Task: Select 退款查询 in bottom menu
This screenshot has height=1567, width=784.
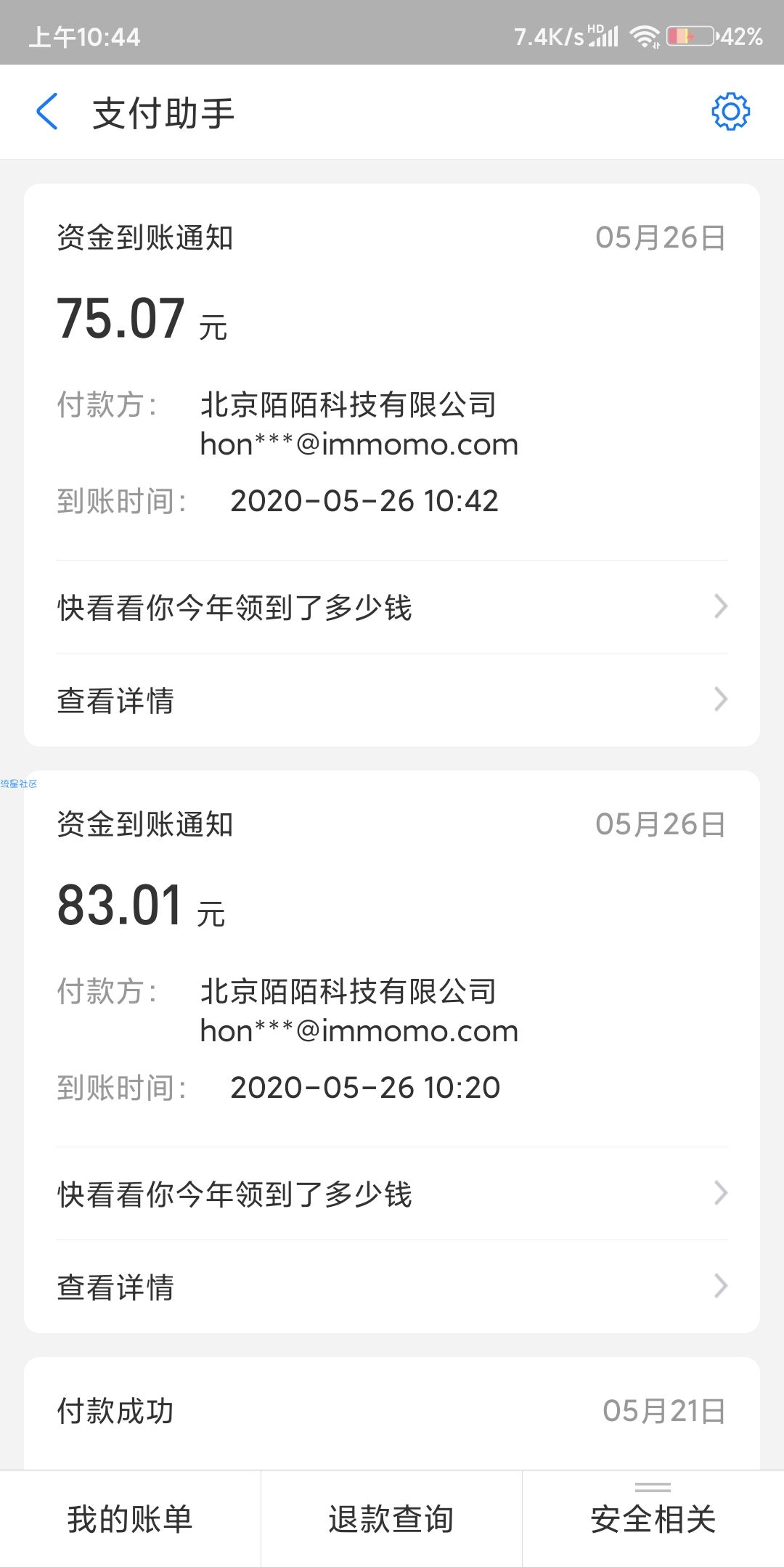Action: [392, 1519]
